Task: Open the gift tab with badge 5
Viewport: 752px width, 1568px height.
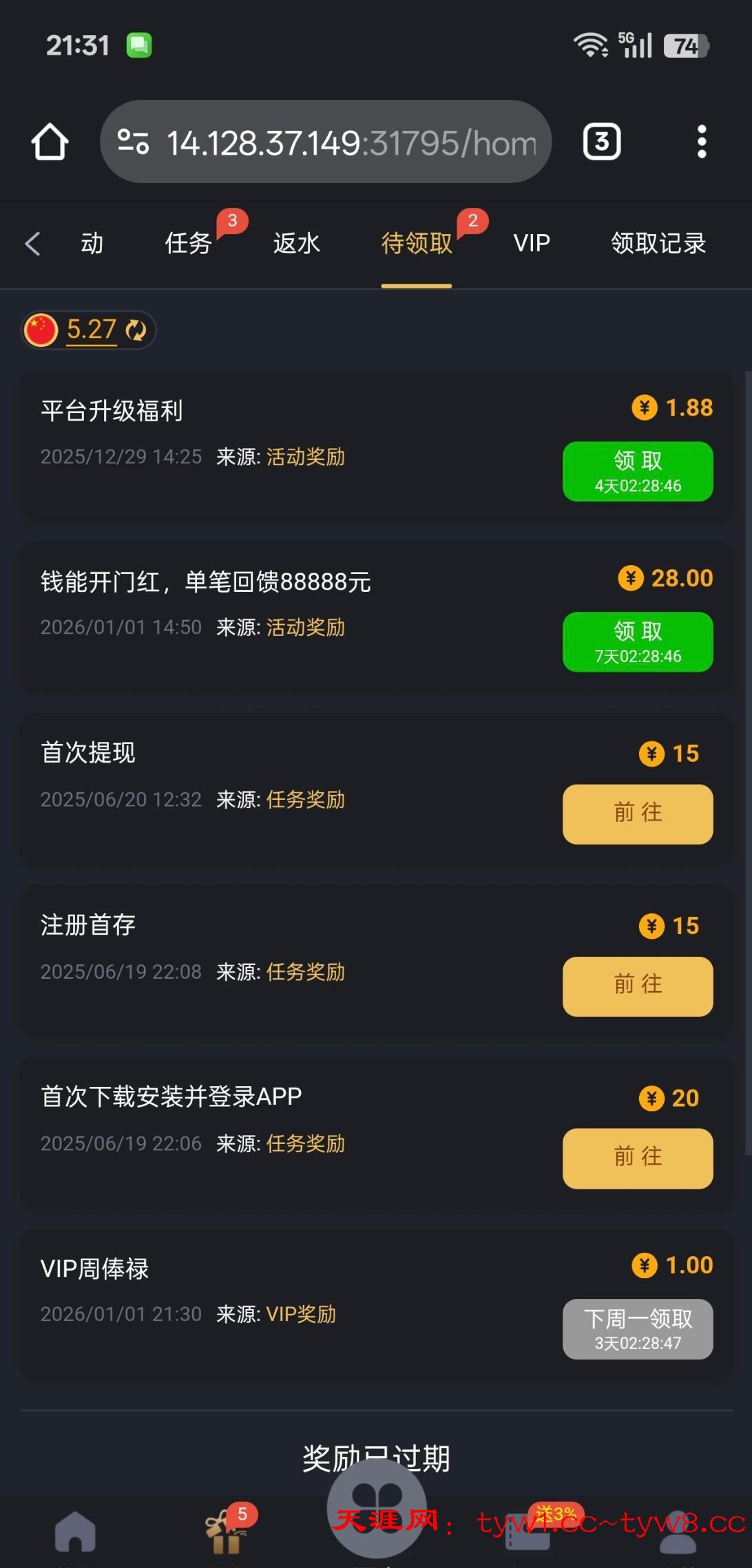Action: [x=226, y=1534]
